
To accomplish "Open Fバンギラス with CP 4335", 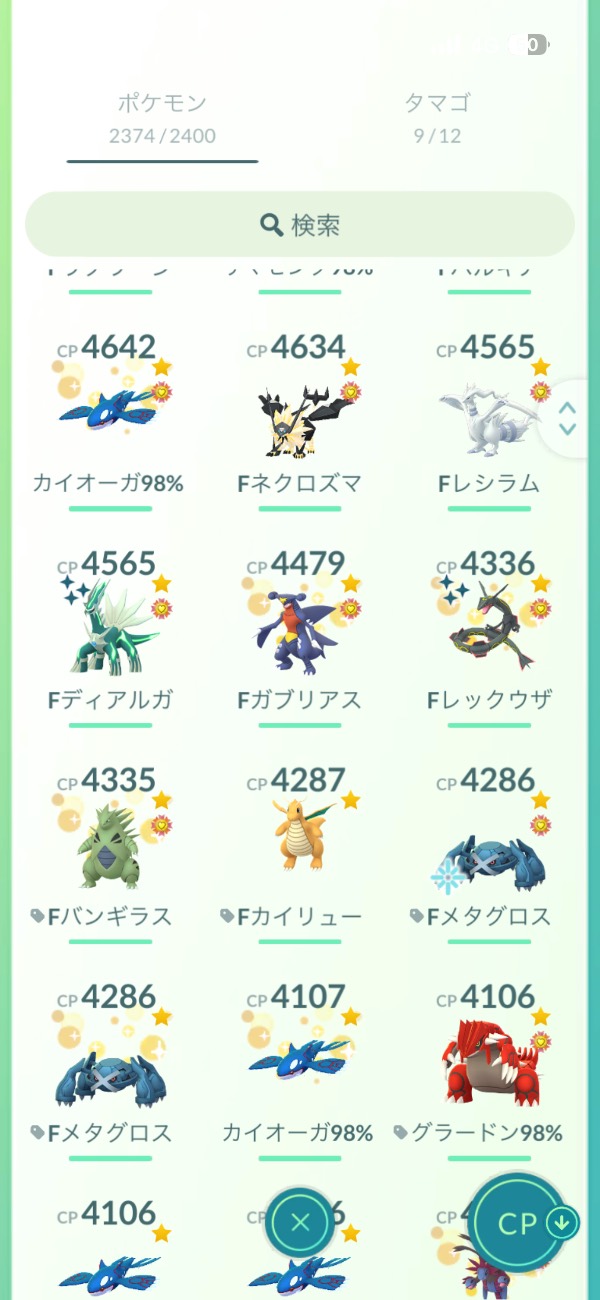I will click(x=110, y=845).
